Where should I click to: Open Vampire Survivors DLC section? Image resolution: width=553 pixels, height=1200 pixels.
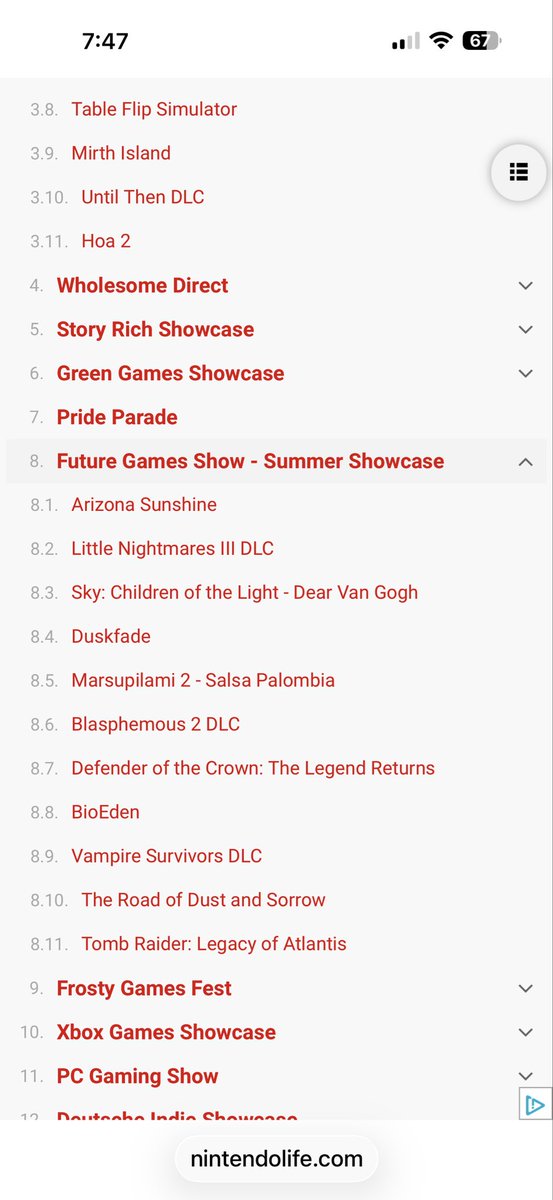[x=167, y=857]
